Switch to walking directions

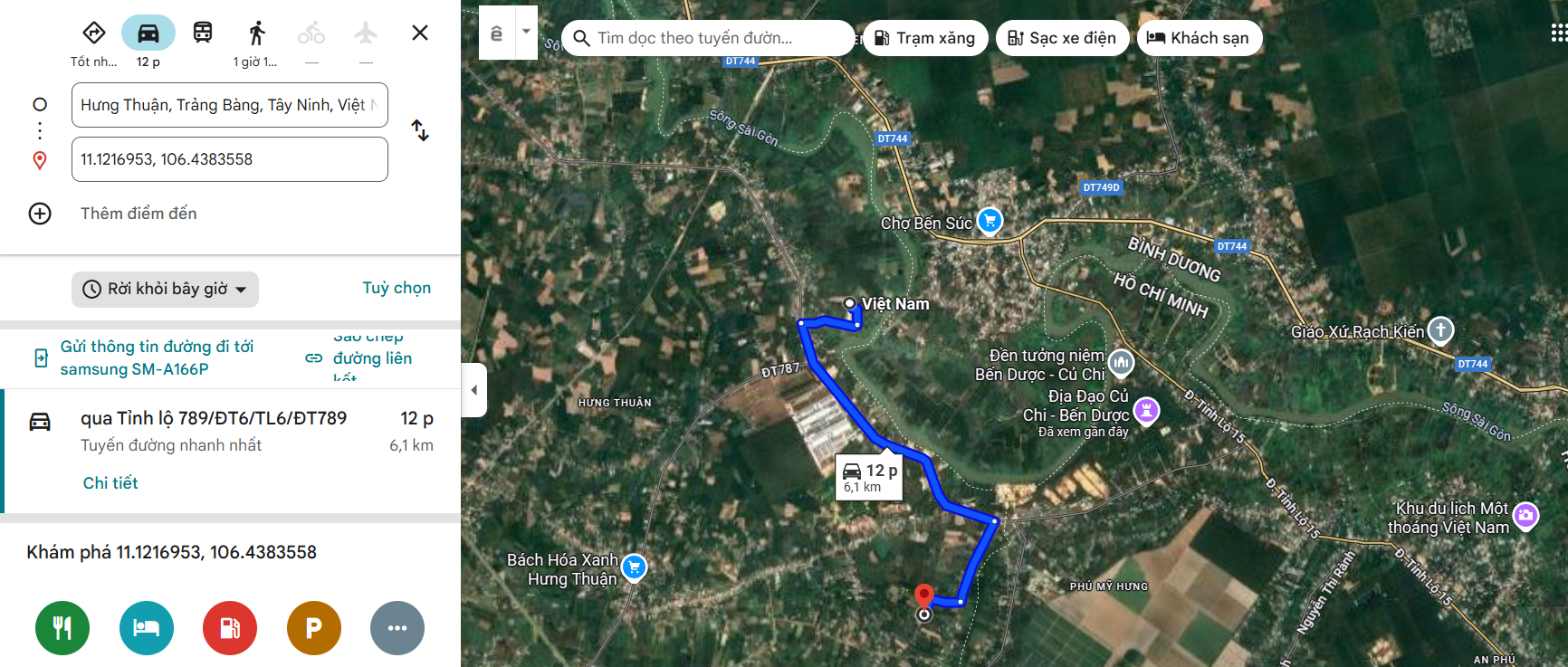pyautogui.click(x=257, y=33)
